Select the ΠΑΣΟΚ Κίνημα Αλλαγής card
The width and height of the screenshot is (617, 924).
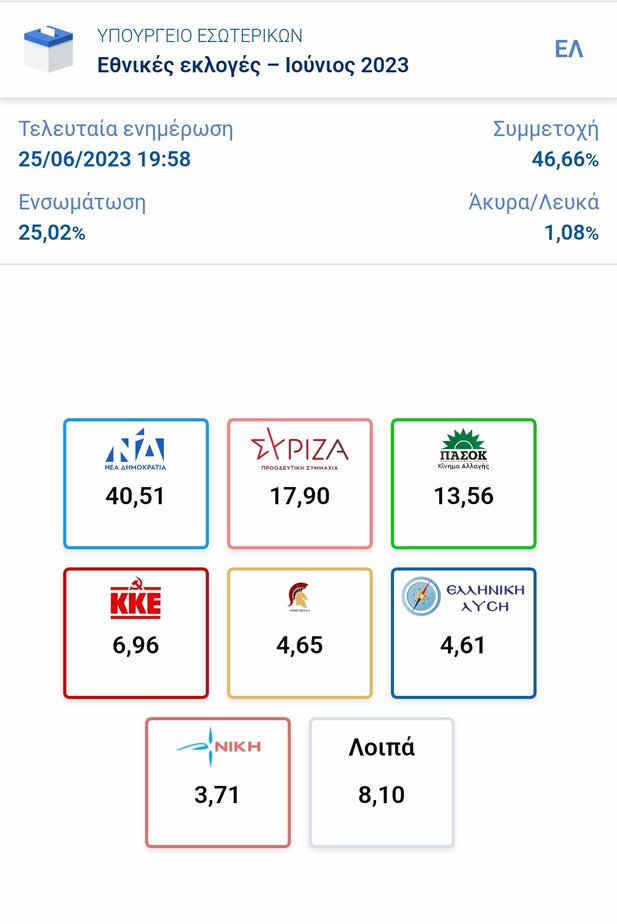[x=463, y=483]
